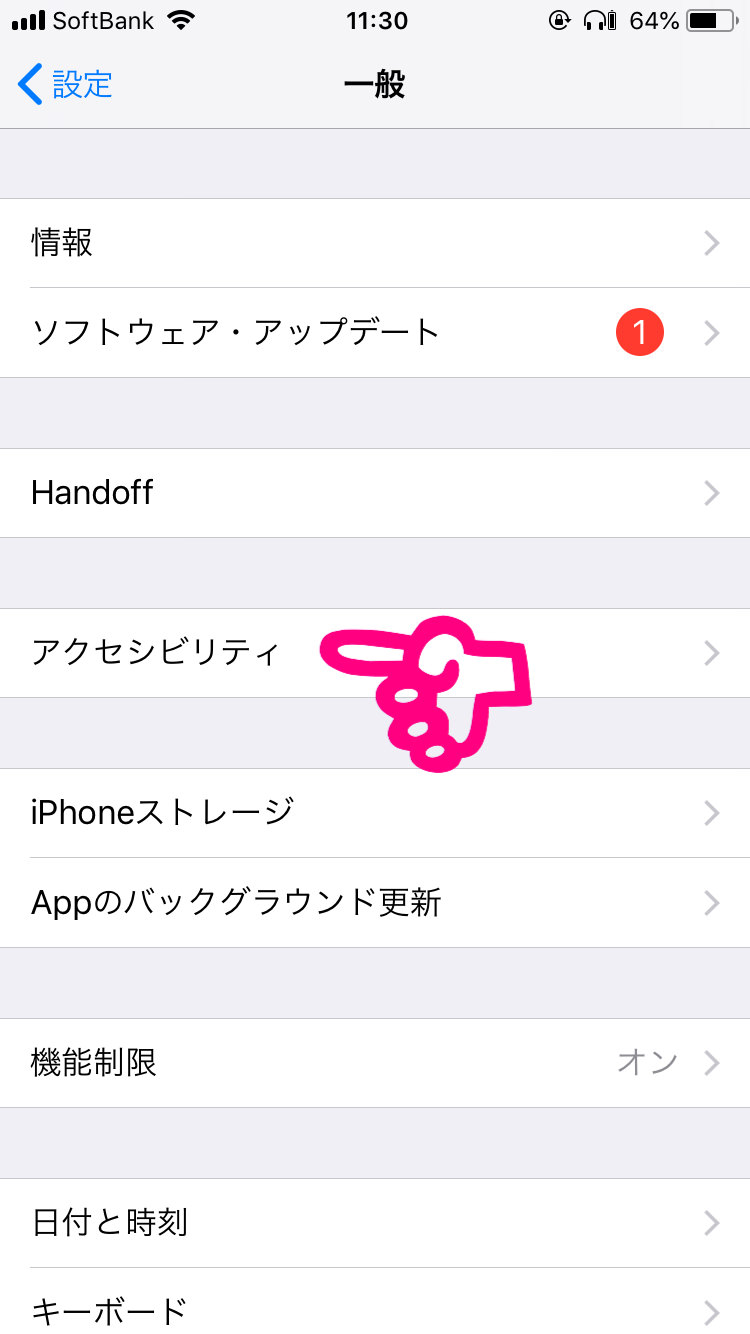The image size is (750, 1334).
Task: Open iPhoneストレージ
Action: coord(375,812)
